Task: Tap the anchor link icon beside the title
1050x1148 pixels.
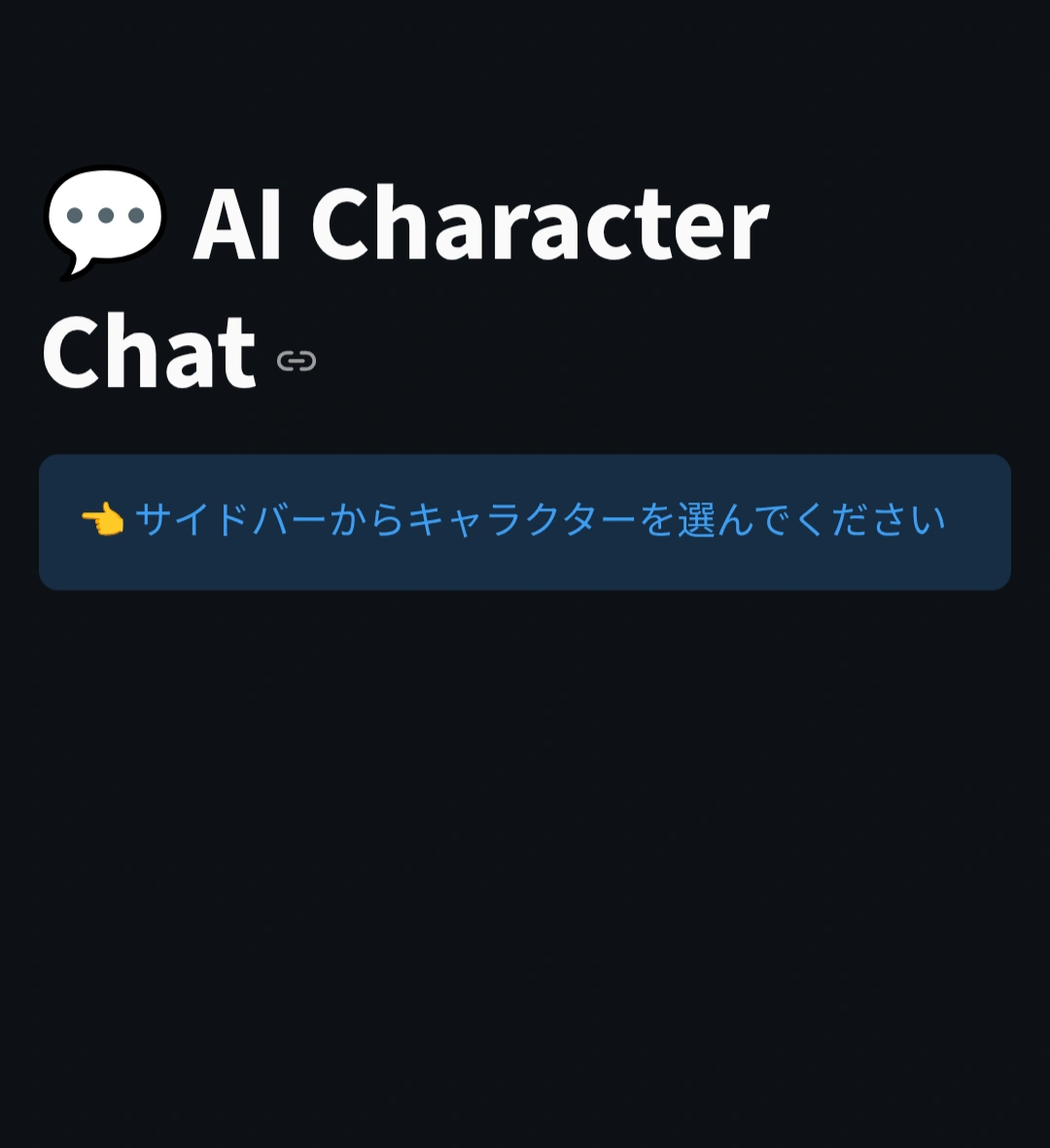Action: click(x=297, y=362)
